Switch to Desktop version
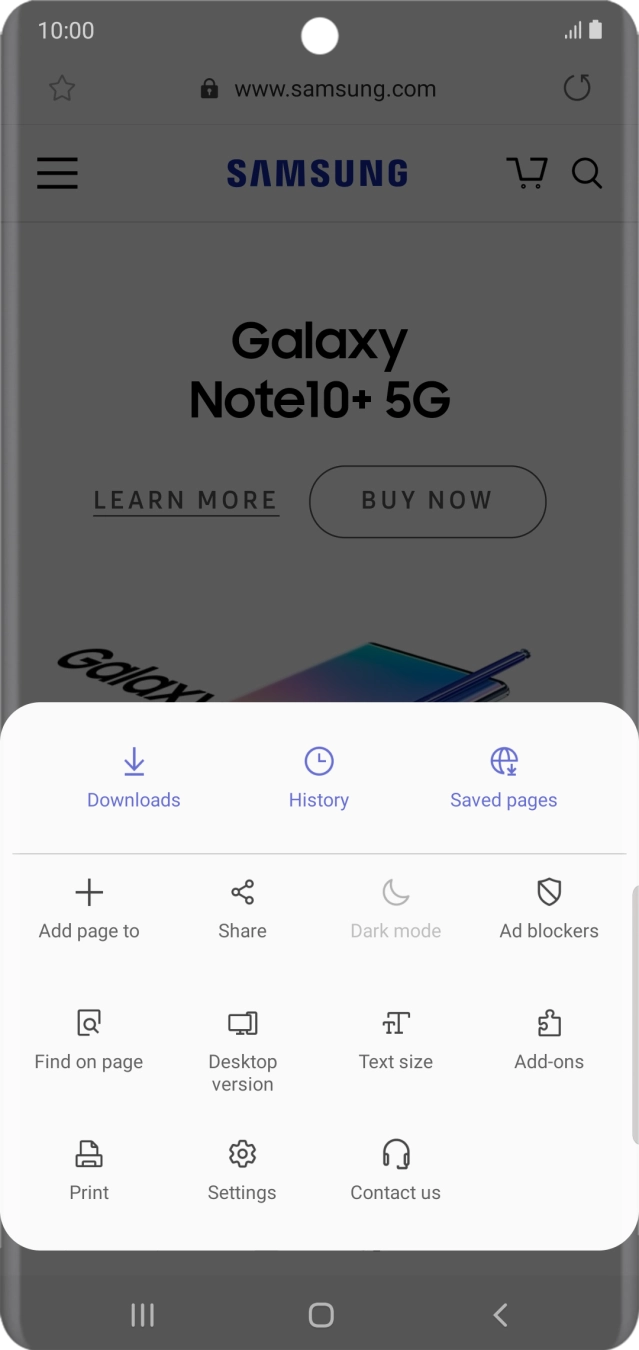Screen dimensions: 639x1350 point(242,1050)
